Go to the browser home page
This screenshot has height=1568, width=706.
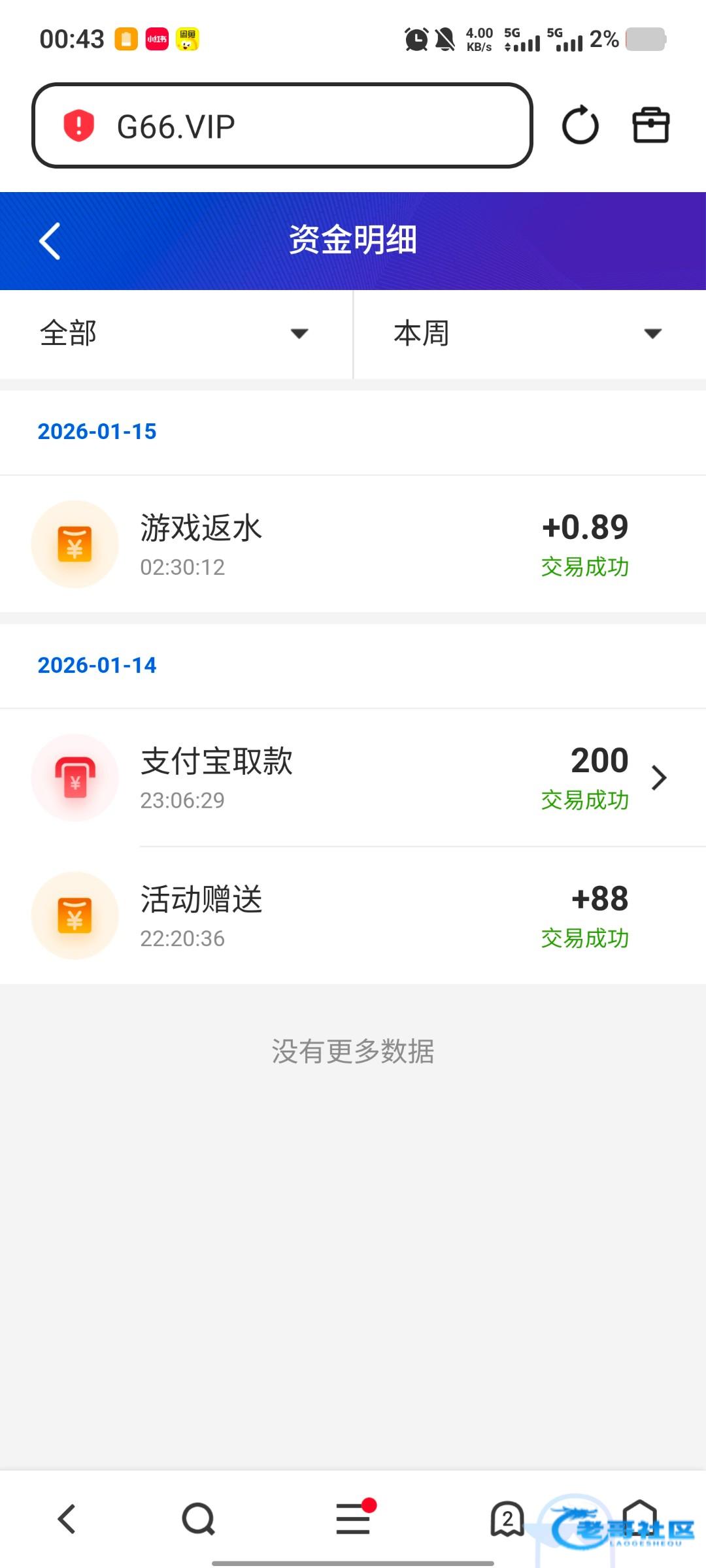[639, 1519]
